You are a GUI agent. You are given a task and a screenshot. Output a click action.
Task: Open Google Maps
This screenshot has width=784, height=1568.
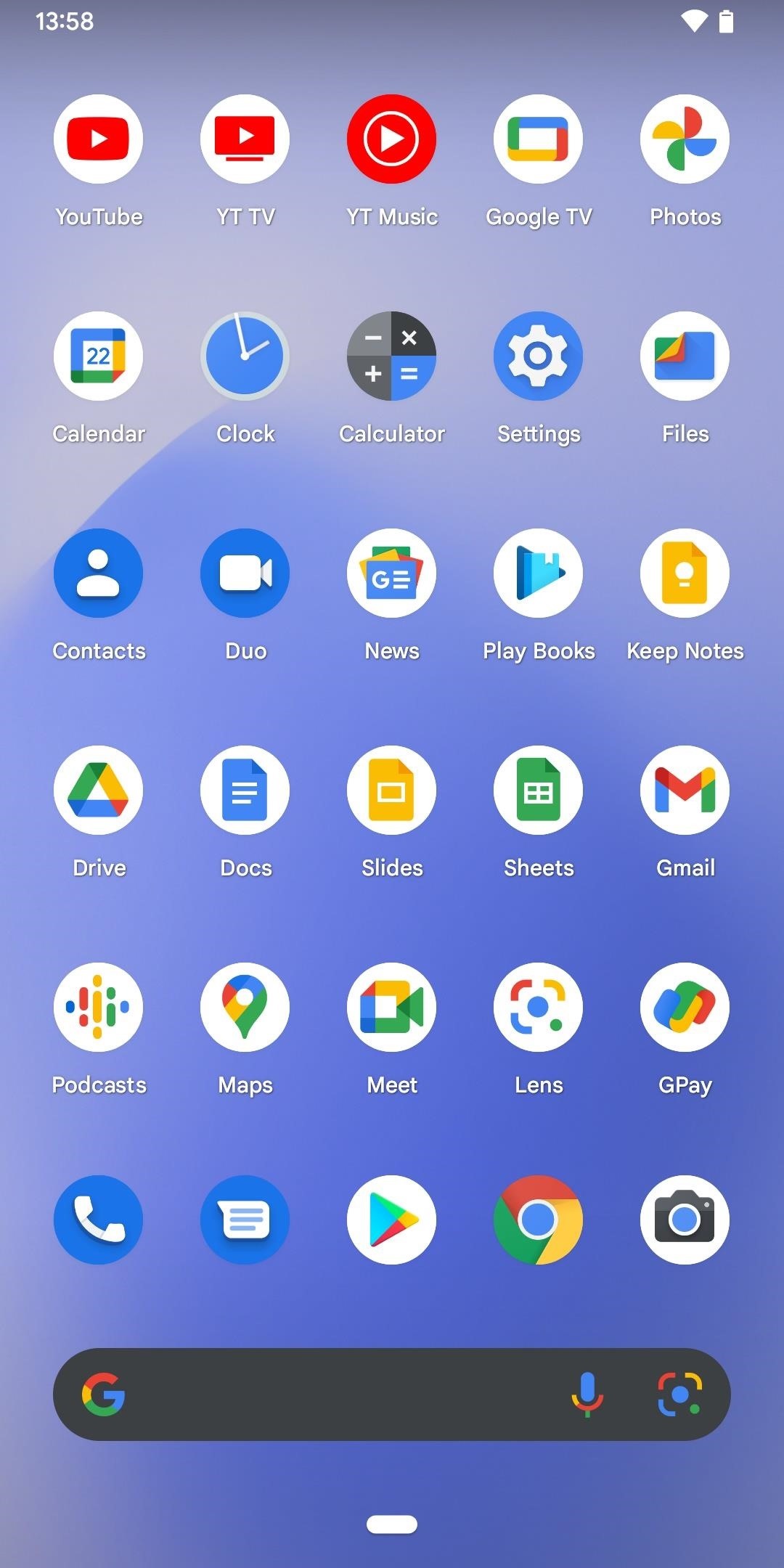point(245,1007)
